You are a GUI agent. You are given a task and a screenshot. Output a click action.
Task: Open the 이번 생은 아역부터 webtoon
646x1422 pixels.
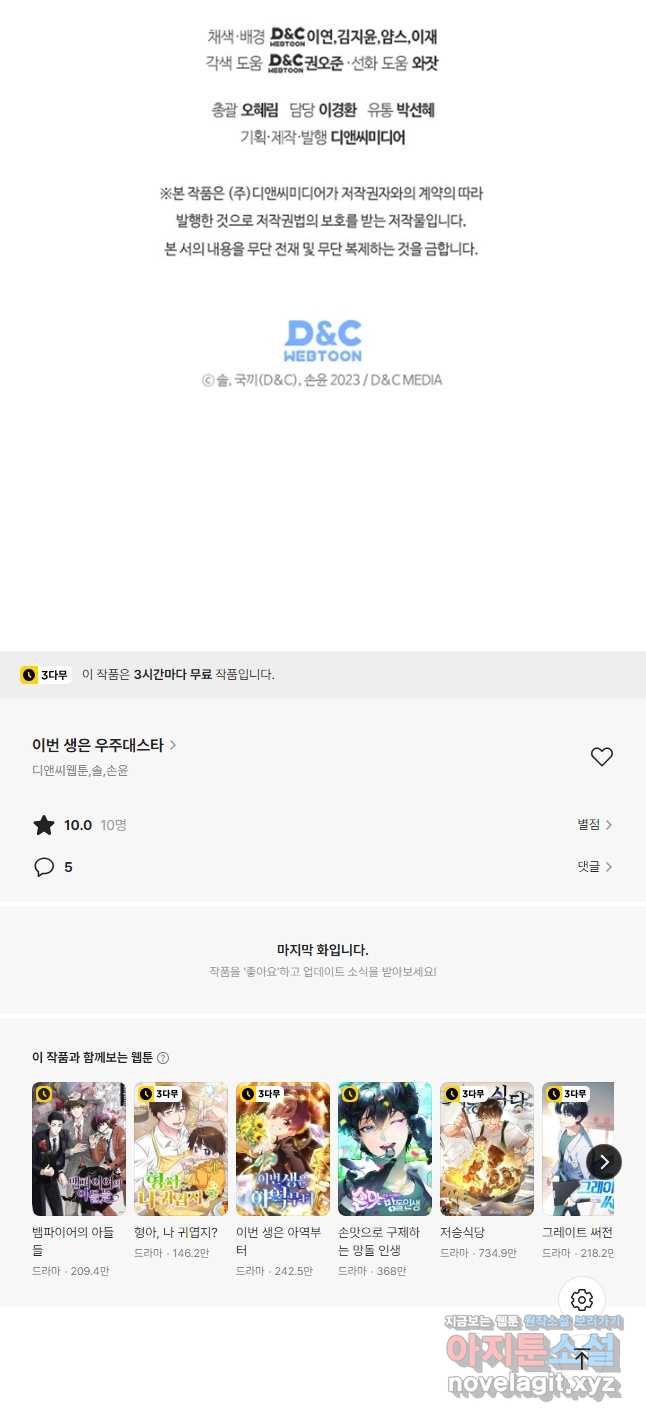tap(283, 1149)
